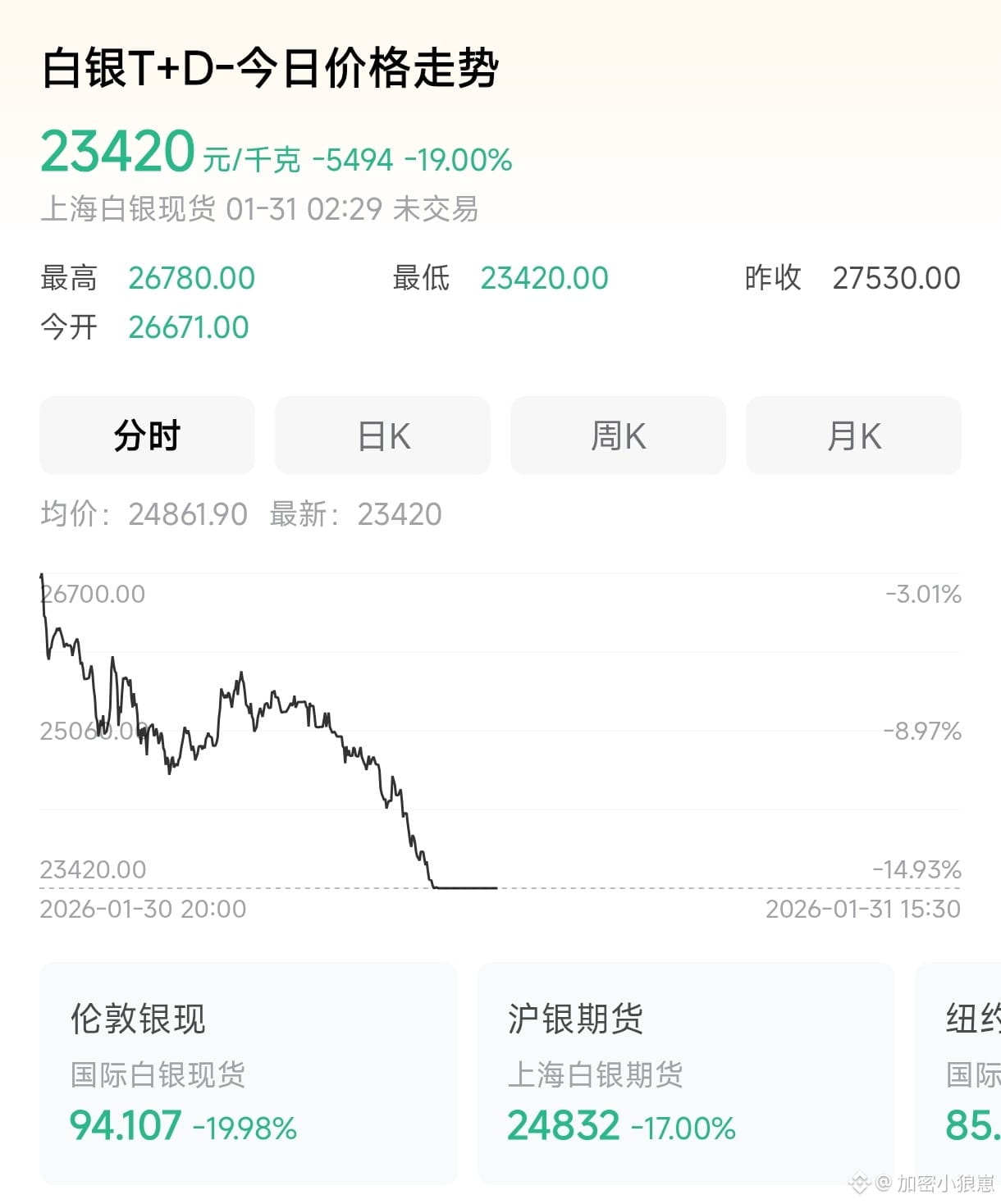1001x1204 pixels.
Task: Switch to the 日K daily chart
Action: [382, 436]
